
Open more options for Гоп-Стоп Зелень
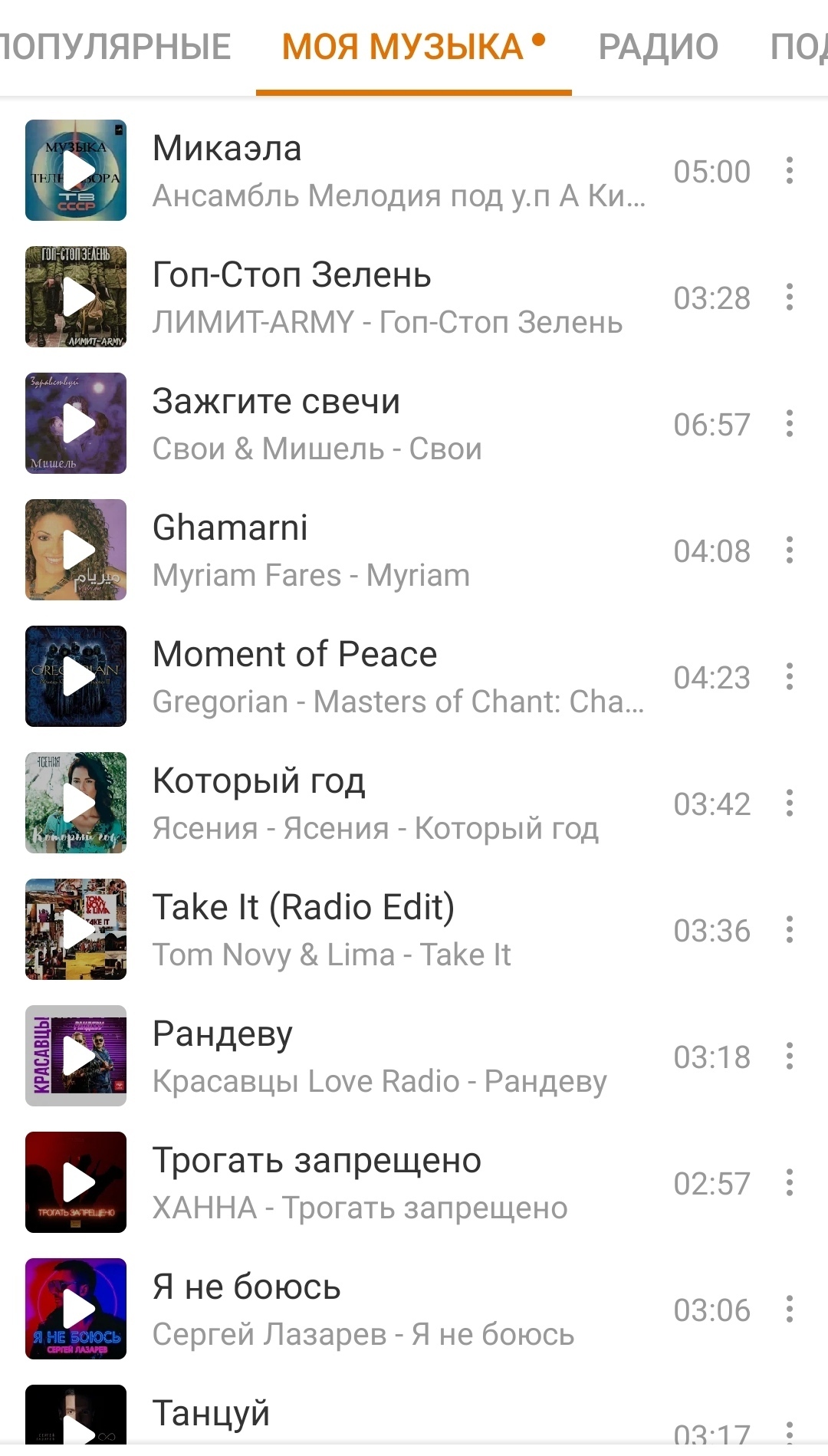(789, 297)
